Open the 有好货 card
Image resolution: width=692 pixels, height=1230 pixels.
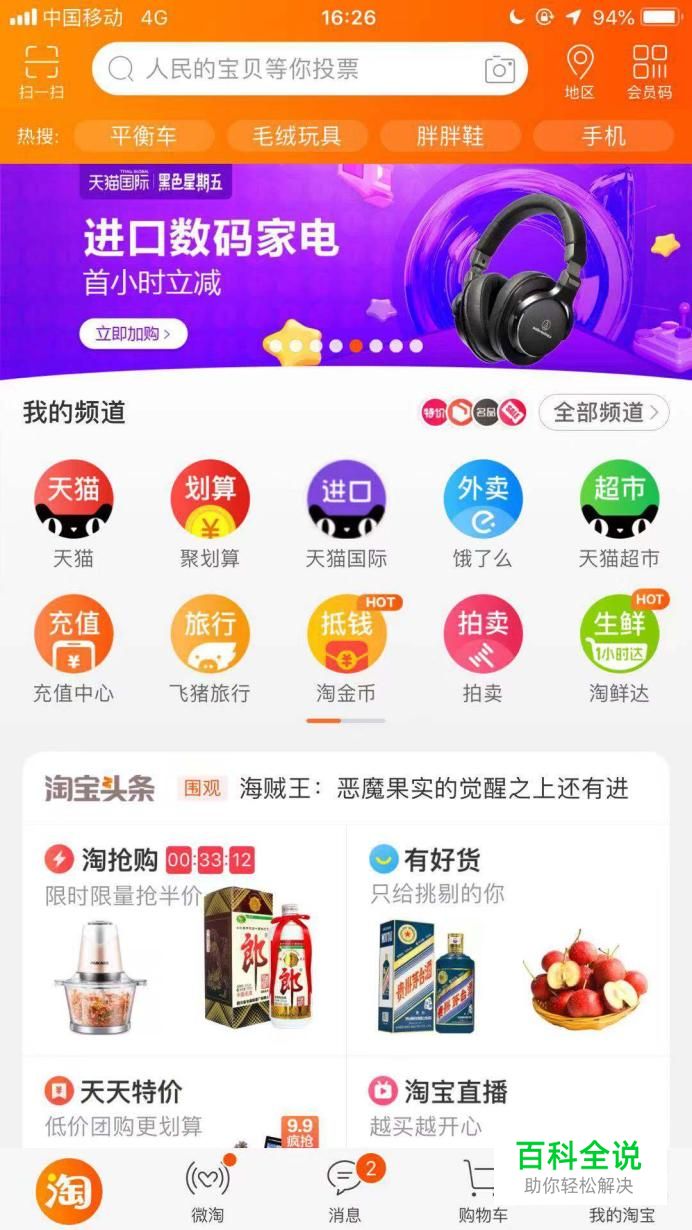point(508,940)
